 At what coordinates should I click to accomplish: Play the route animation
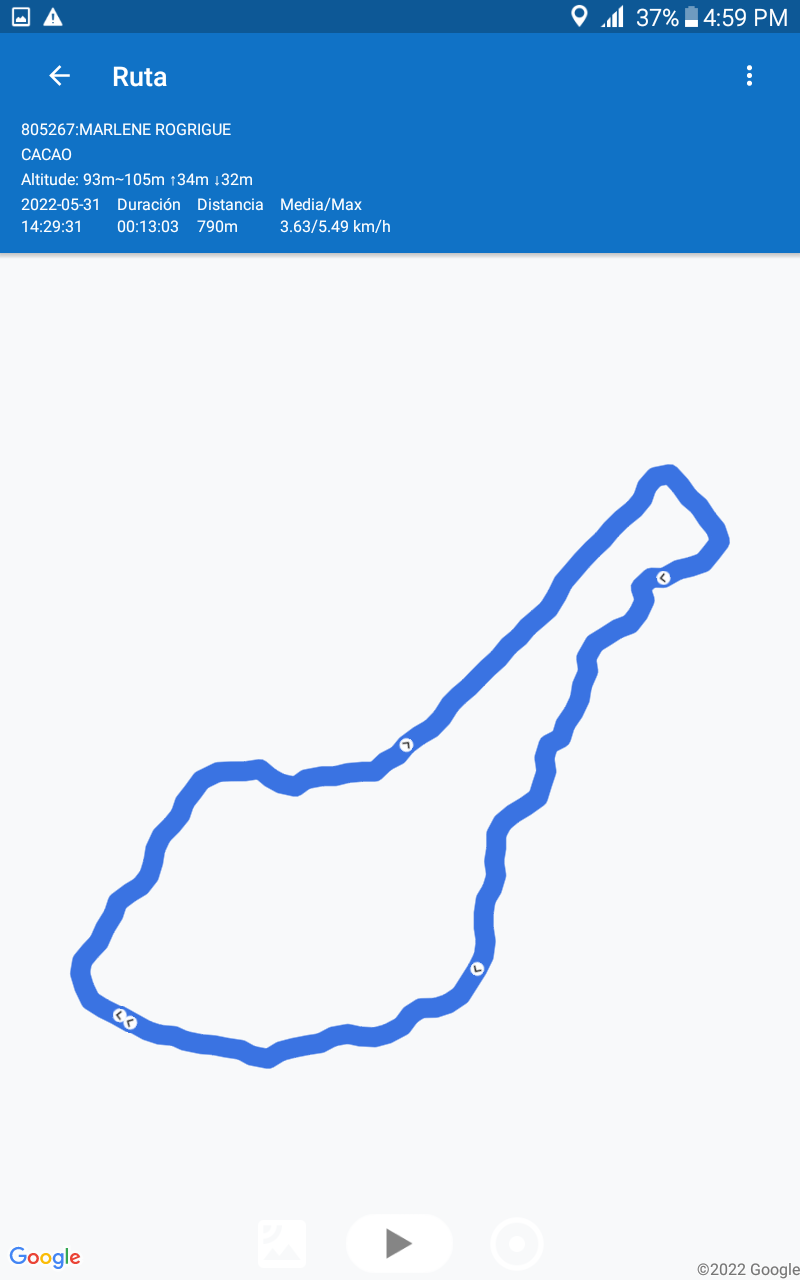pos(399,1243)
